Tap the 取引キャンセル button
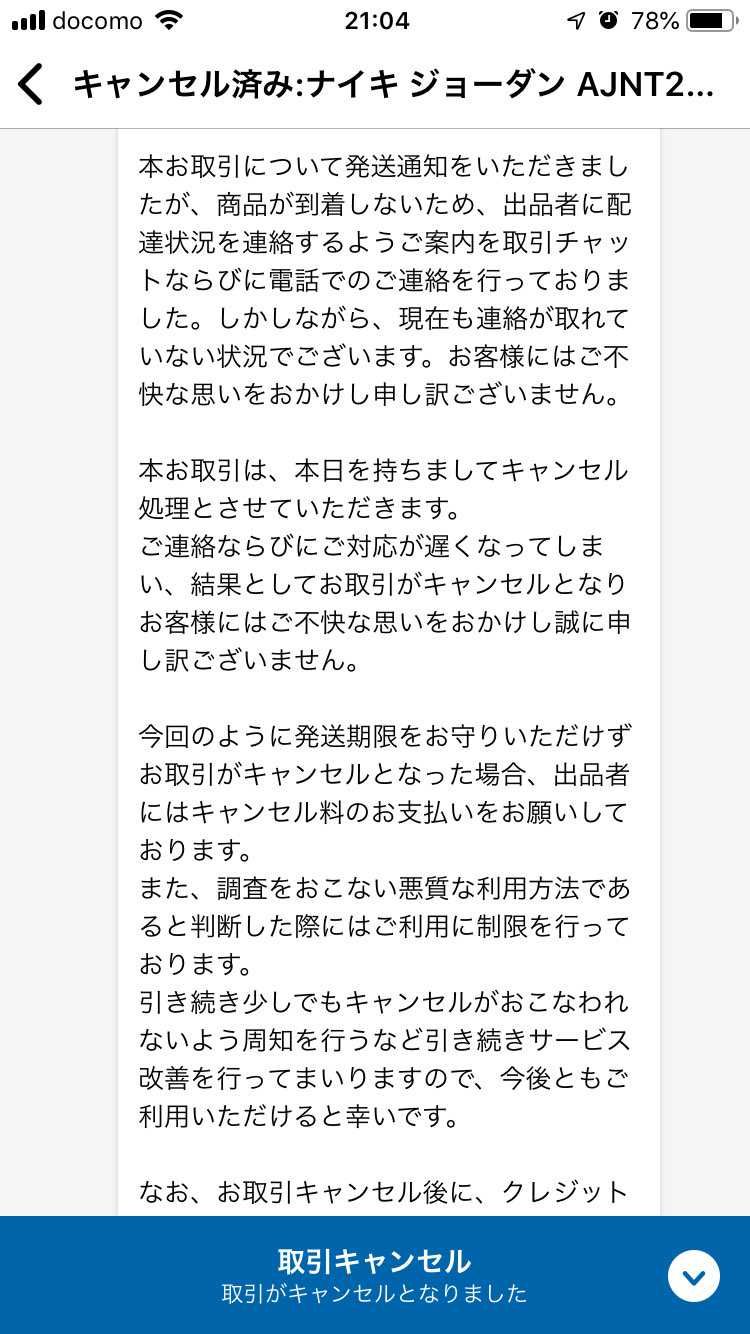The image size is (750, 1334). click(x=375, y=1262)
